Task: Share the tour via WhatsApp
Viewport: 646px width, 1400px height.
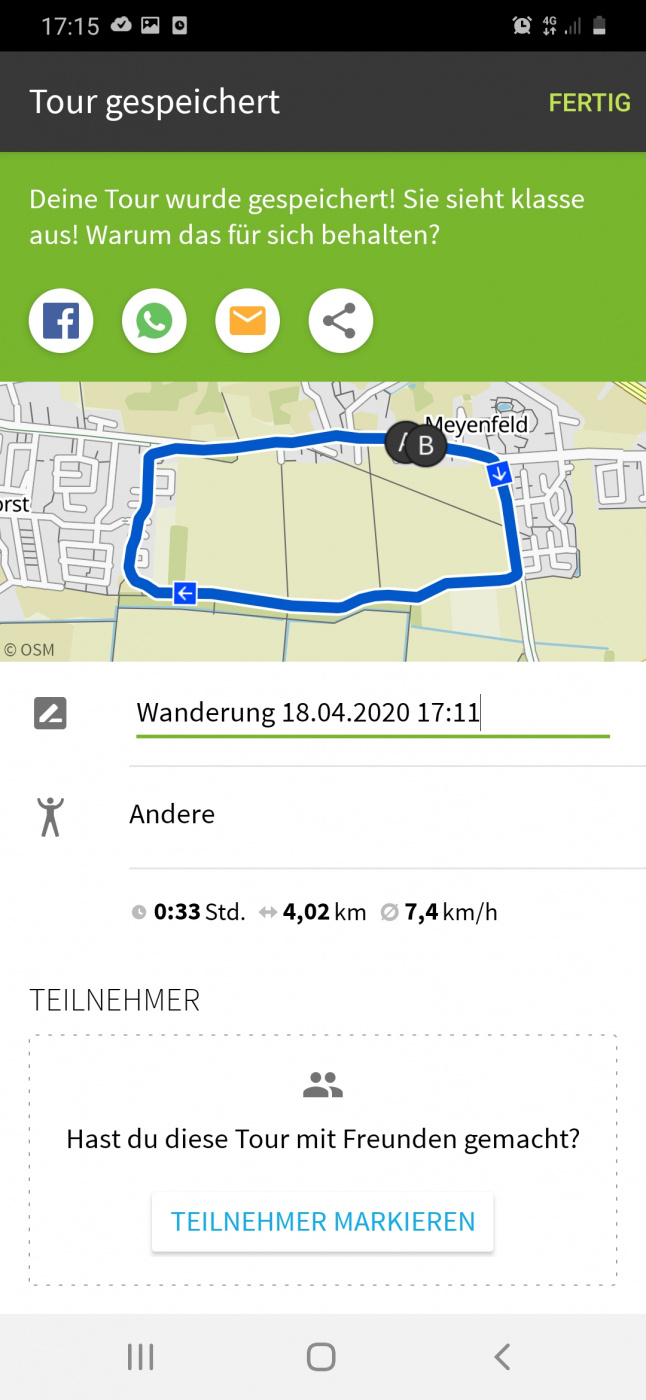Action: click(x=154, y=321)
